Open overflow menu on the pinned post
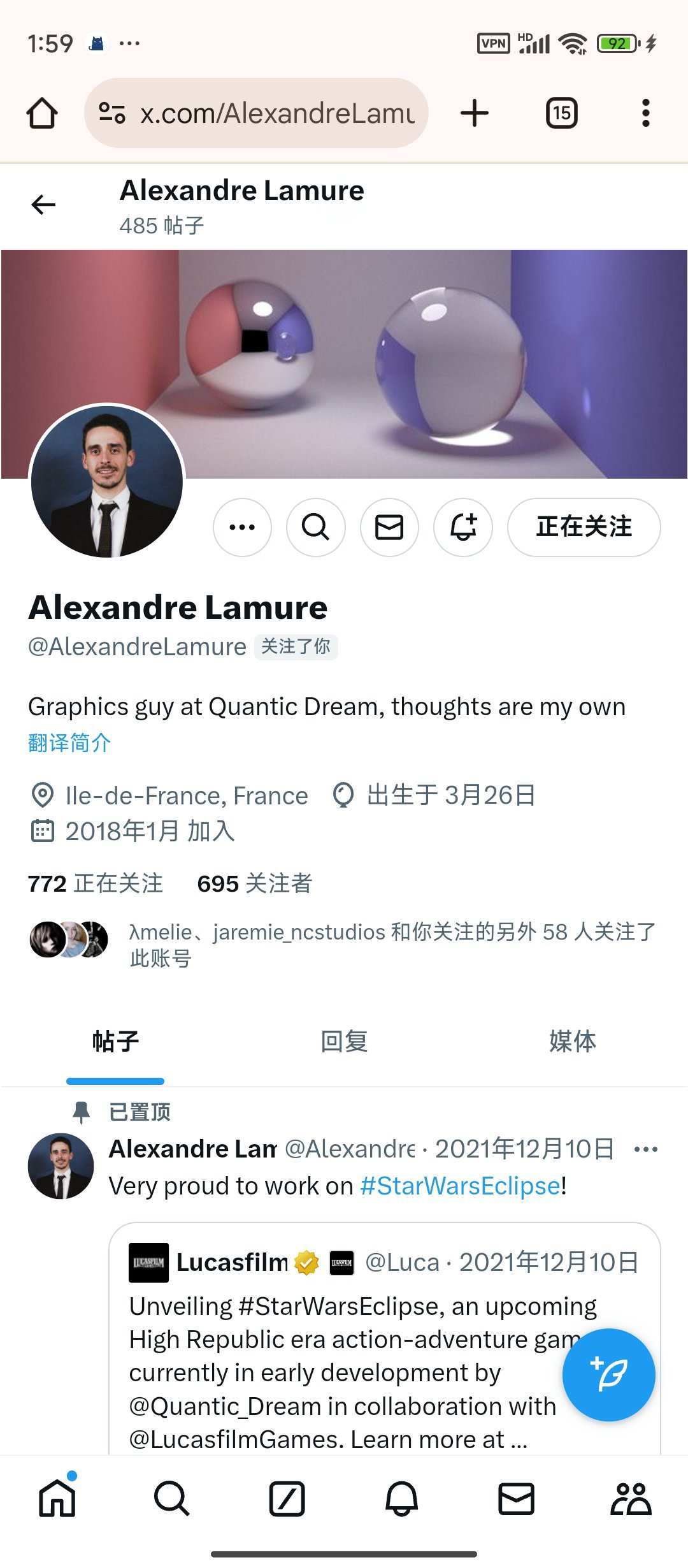Image resolution: width=688 pixels, height=1568 pixels. [x=645, y=1149]
